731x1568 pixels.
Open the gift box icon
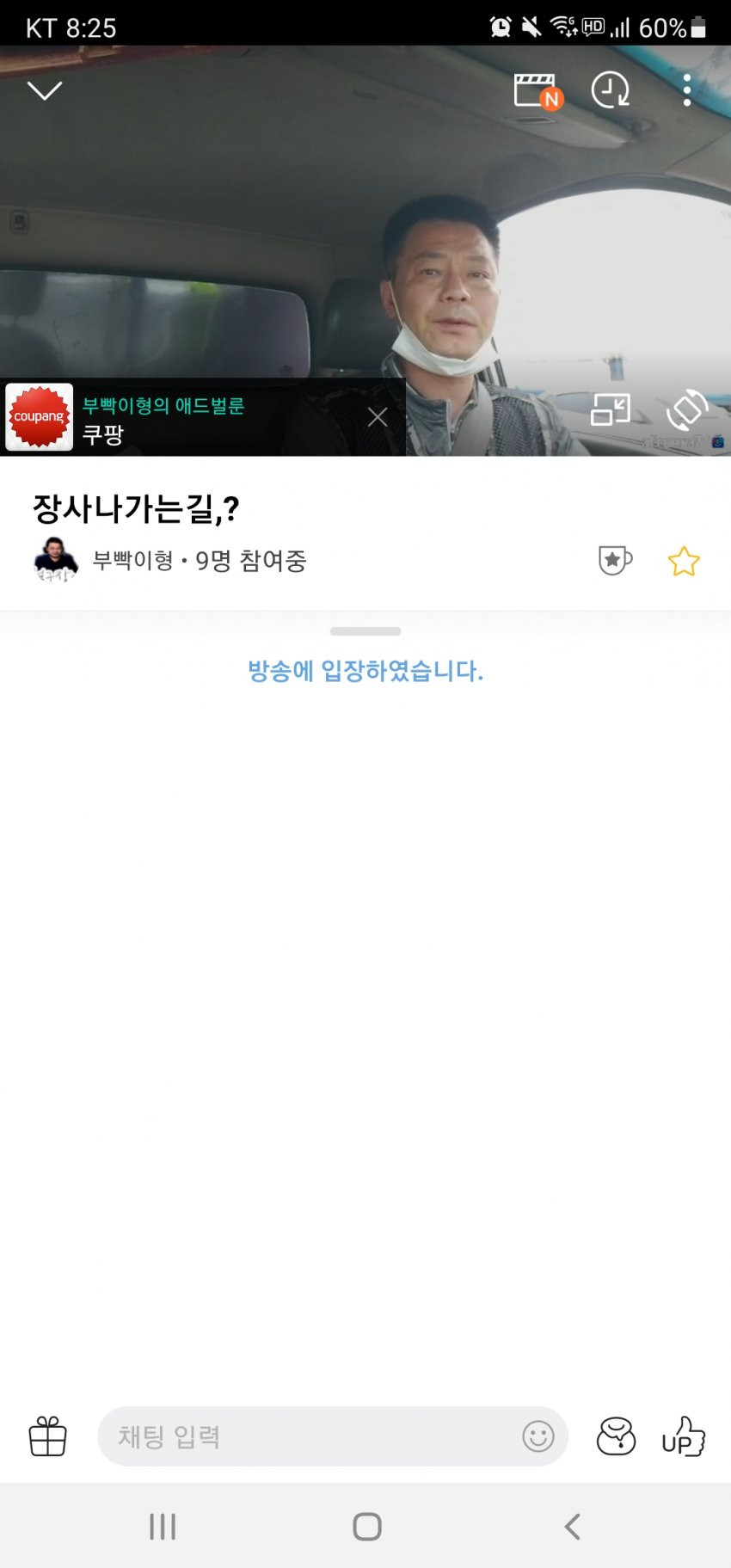[48, 1436]
